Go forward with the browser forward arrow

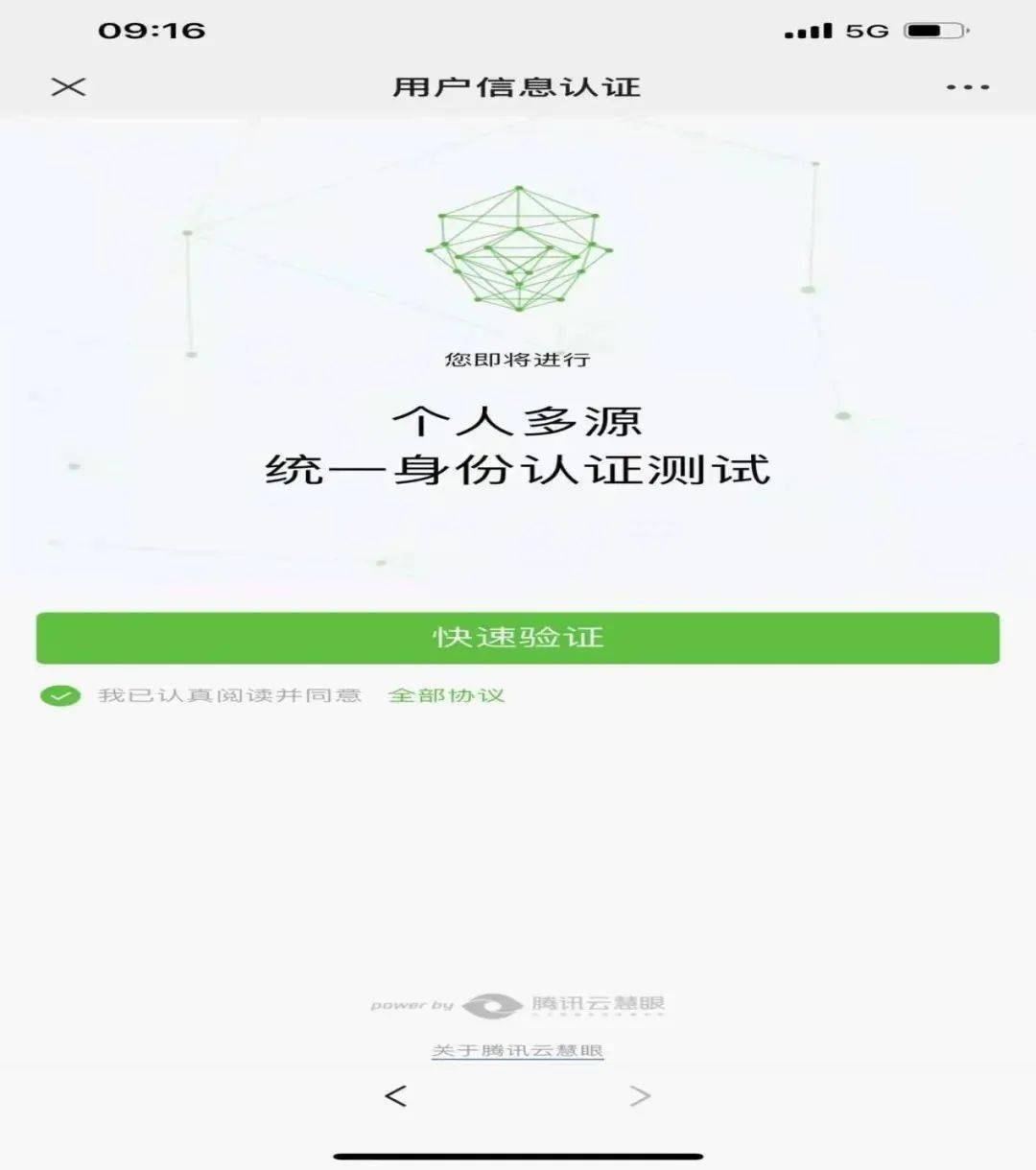pos(640,1095)
